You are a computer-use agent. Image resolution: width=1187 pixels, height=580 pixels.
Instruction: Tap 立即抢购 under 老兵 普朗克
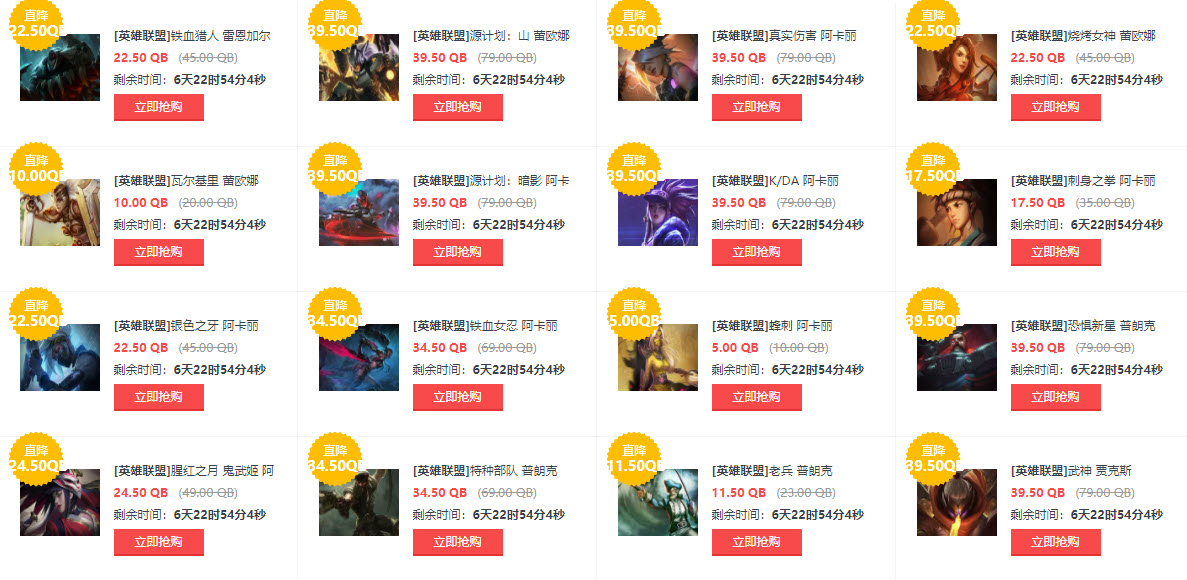click(x=756, y=542)
